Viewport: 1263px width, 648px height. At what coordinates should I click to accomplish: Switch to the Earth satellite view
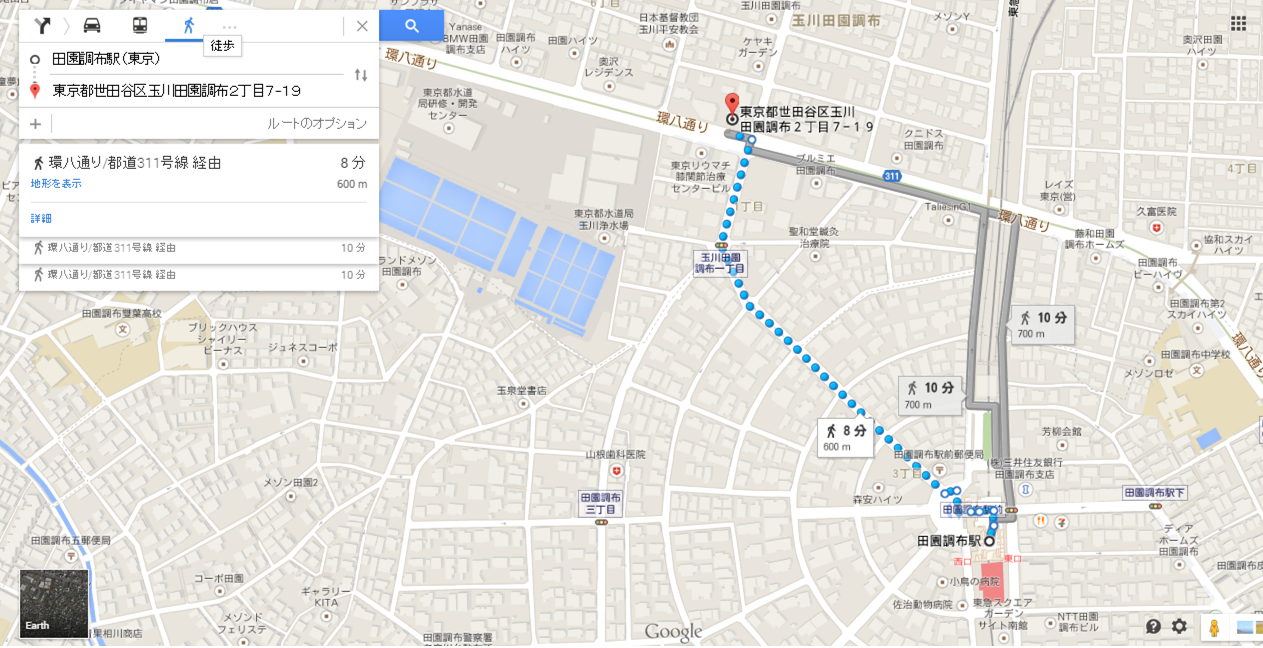pos(54,604)
